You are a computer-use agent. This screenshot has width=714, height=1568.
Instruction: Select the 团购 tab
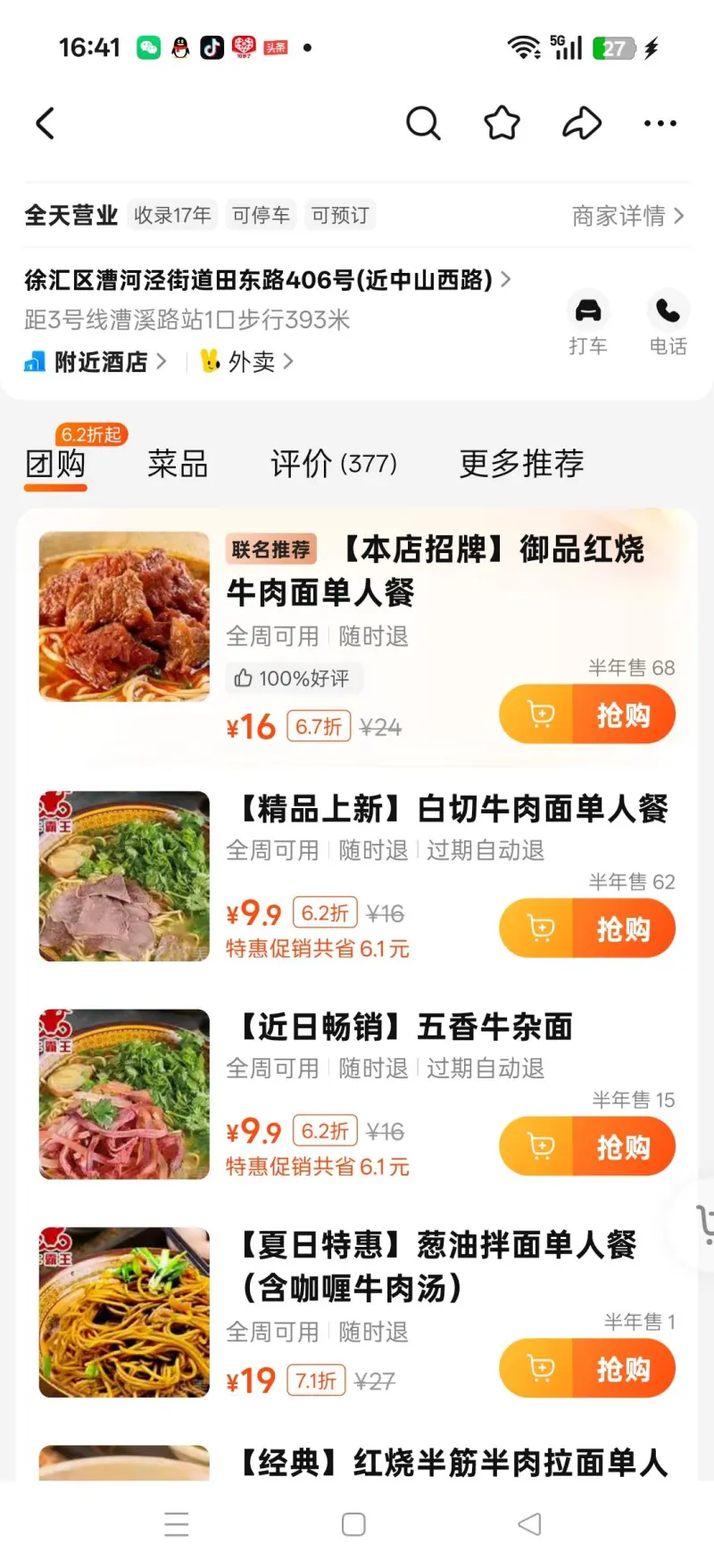click(55, 464)
